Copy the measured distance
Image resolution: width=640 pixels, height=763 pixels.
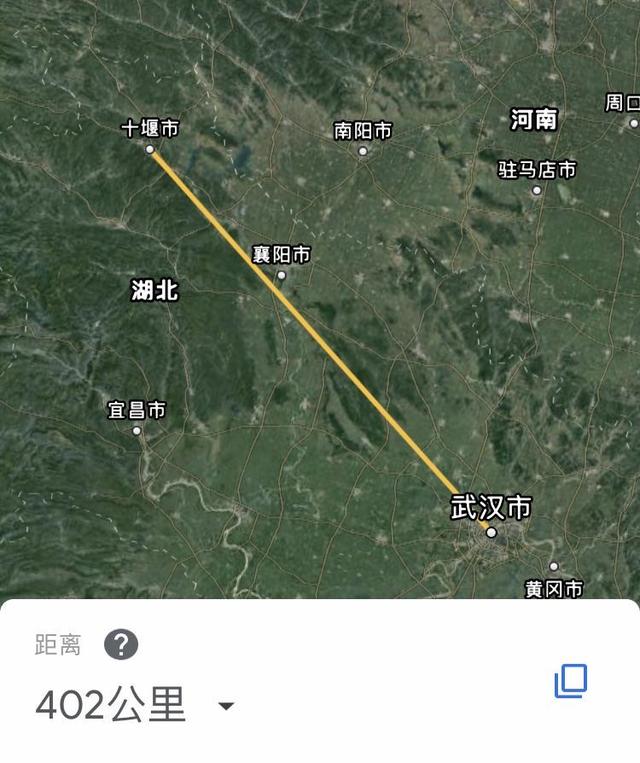click(570, 682)
